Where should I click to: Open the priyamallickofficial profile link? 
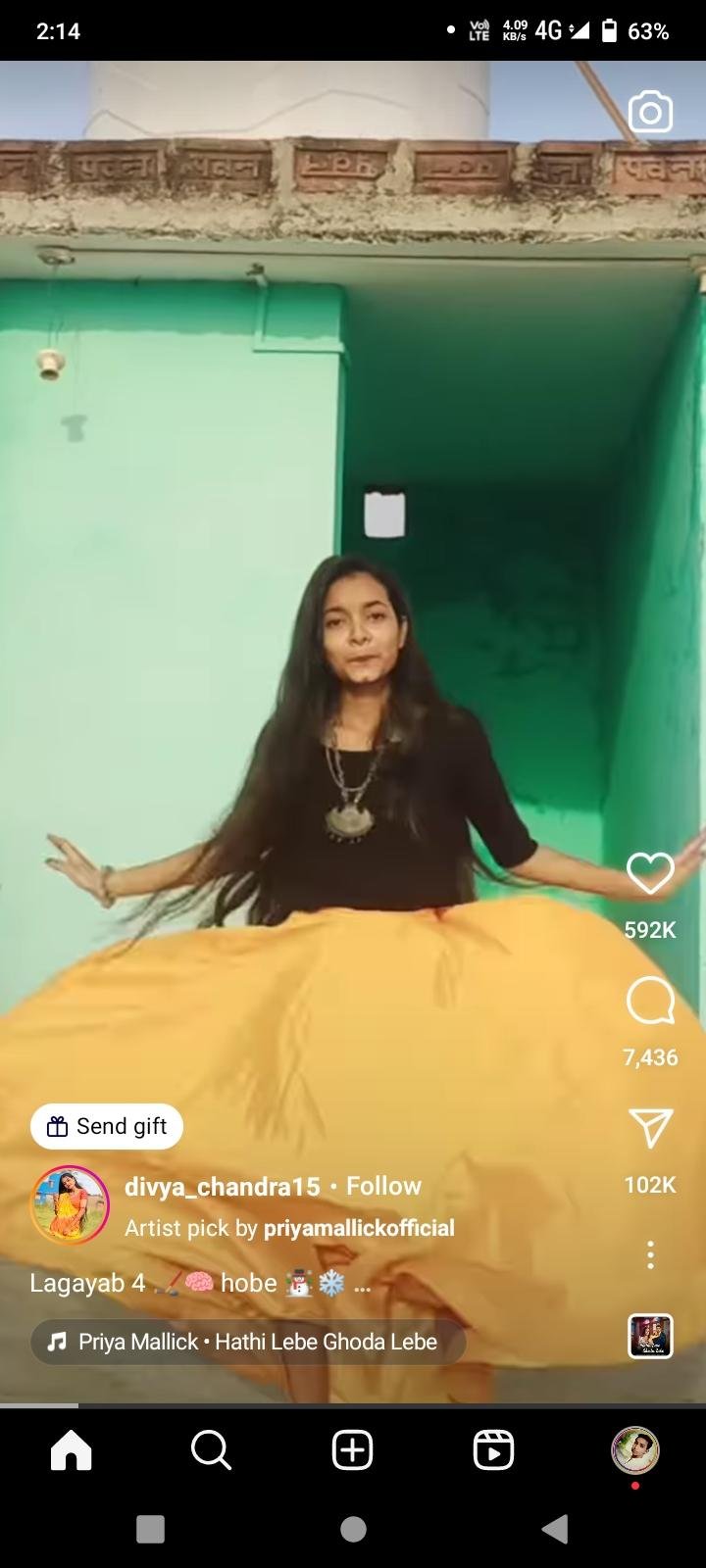[x=359, y=1228]
